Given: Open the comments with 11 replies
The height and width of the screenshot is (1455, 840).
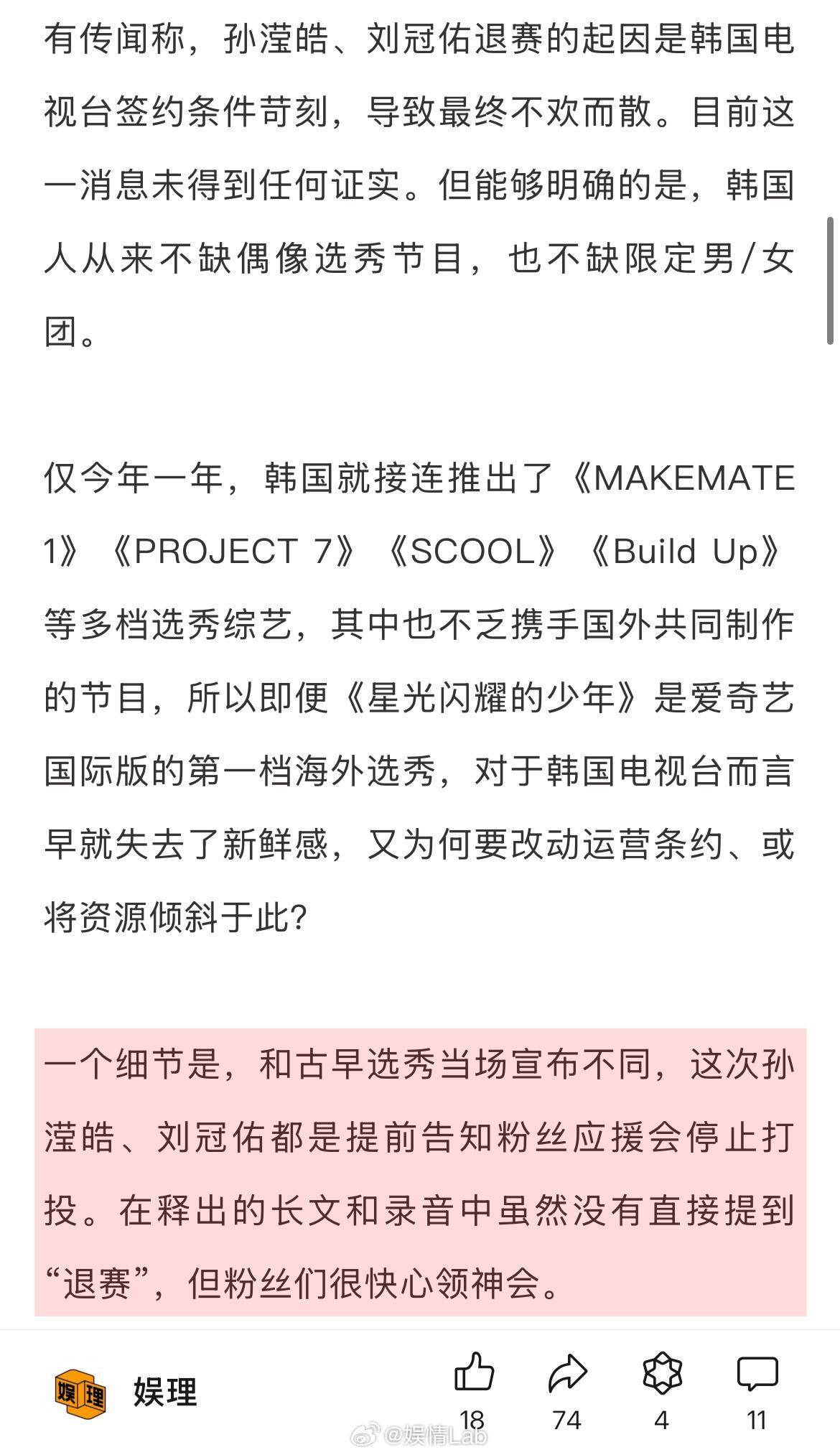Looking at the screenshot, I should pos(757,1372).
